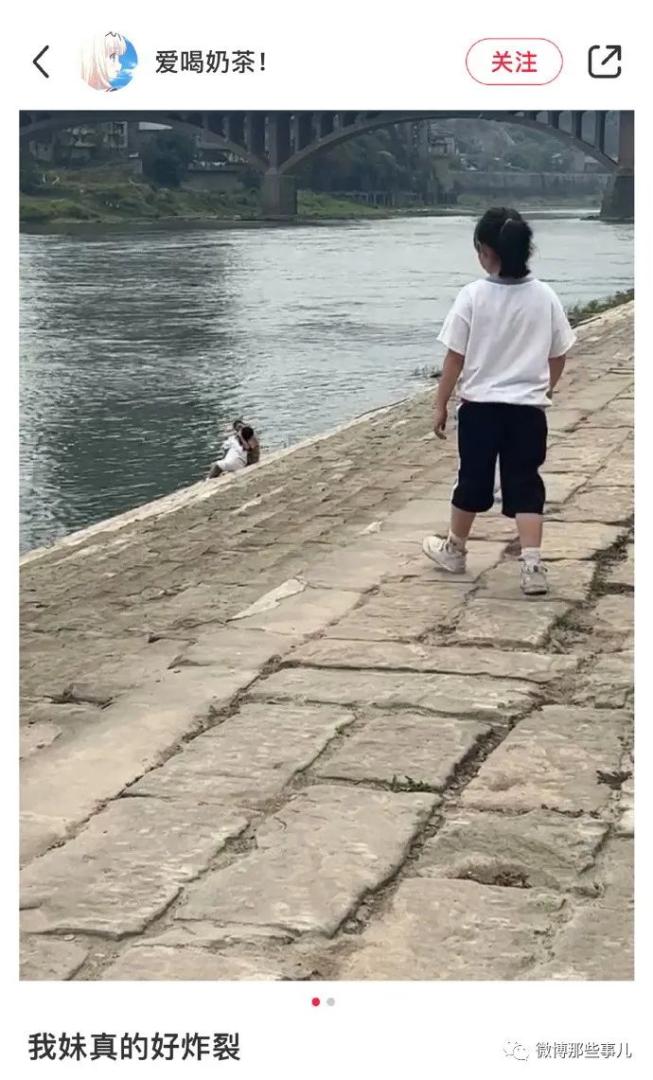Image resolution: width=653 pixels, height=1080 pixels.
Task: Open the username 爱喝奶茶! profile link
Action: pyautogui.click(x=210, y=62)
